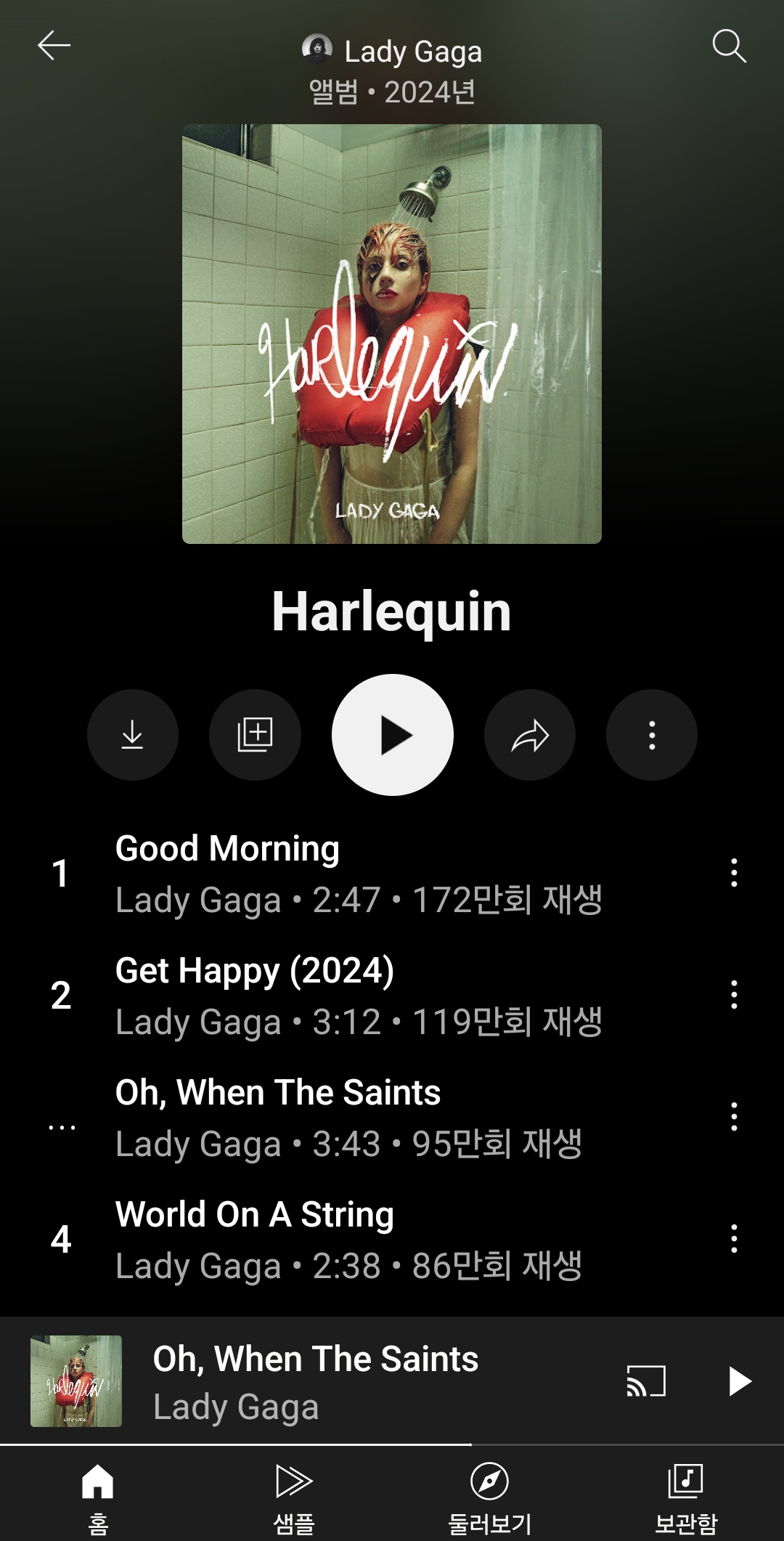Open options for Good Morning
Screen dimensions: 784x1541
click(734, 873)
